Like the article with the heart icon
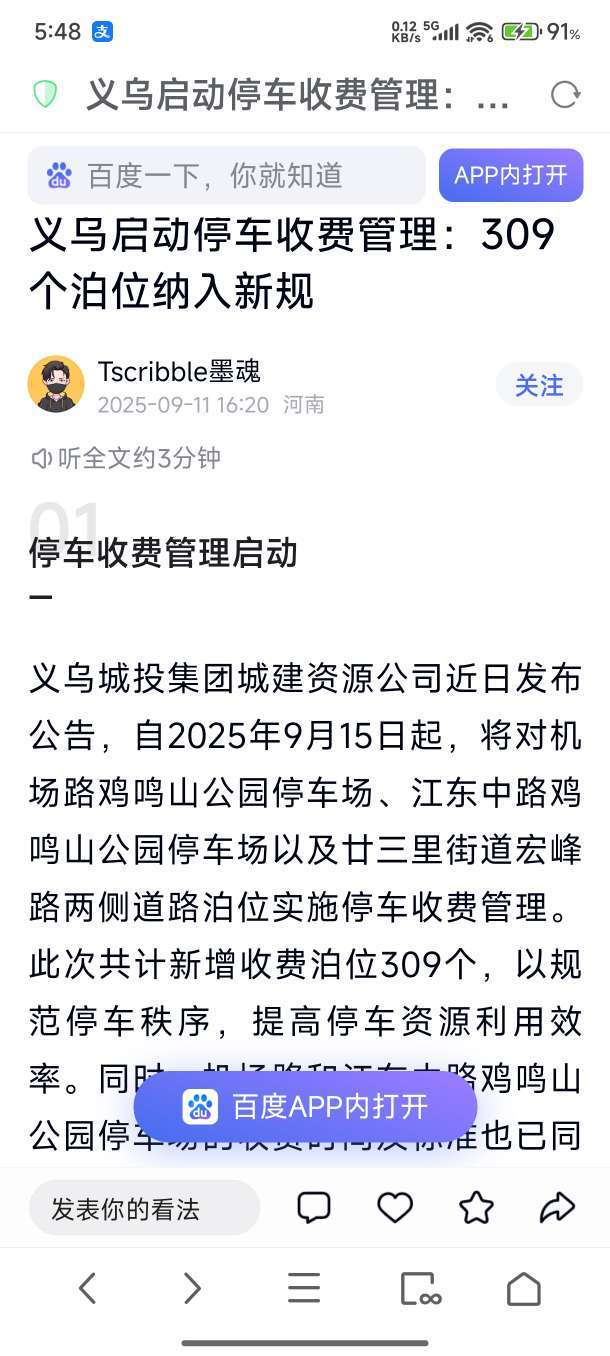Viewport: 610px width, 1356px height. 395,1208
